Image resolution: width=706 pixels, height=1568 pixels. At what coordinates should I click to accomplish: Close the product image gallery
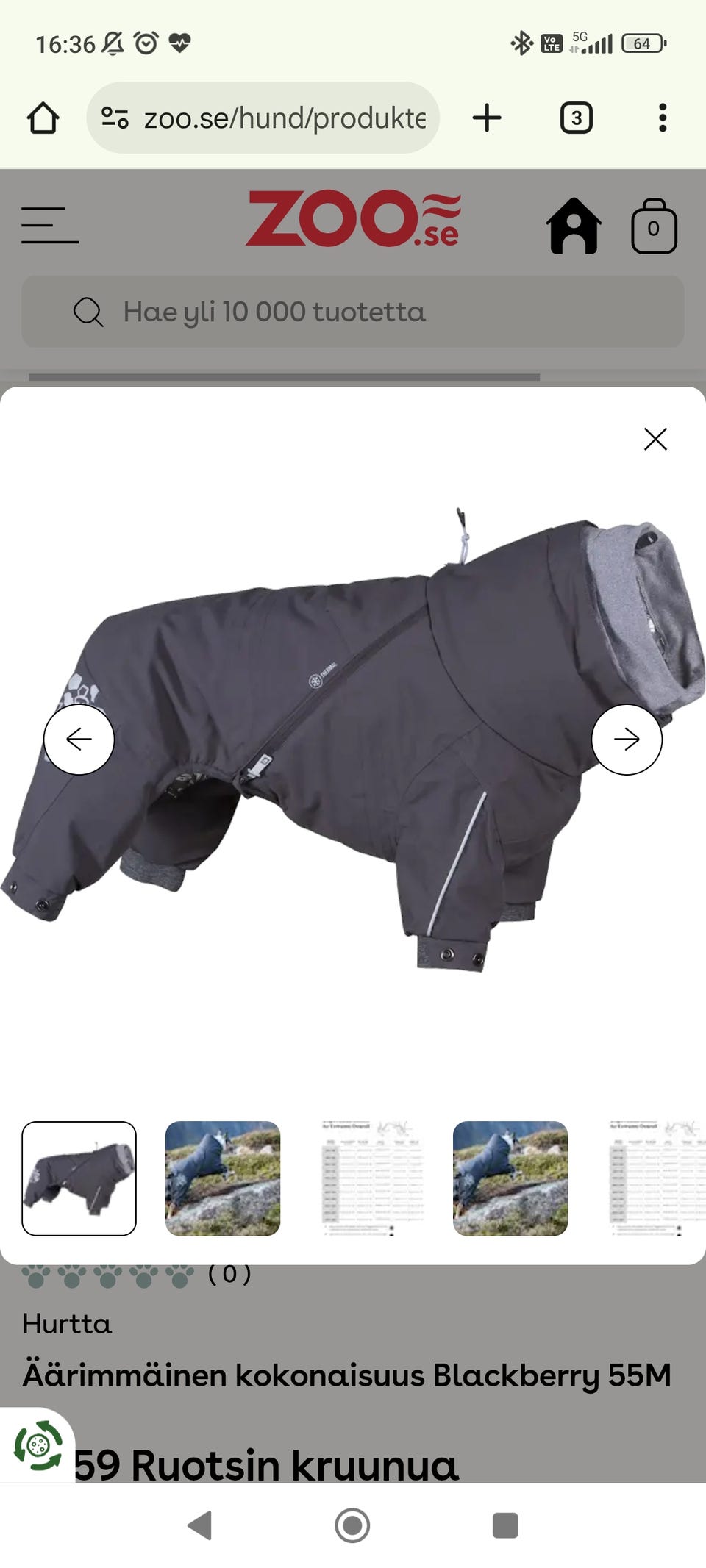655,439
